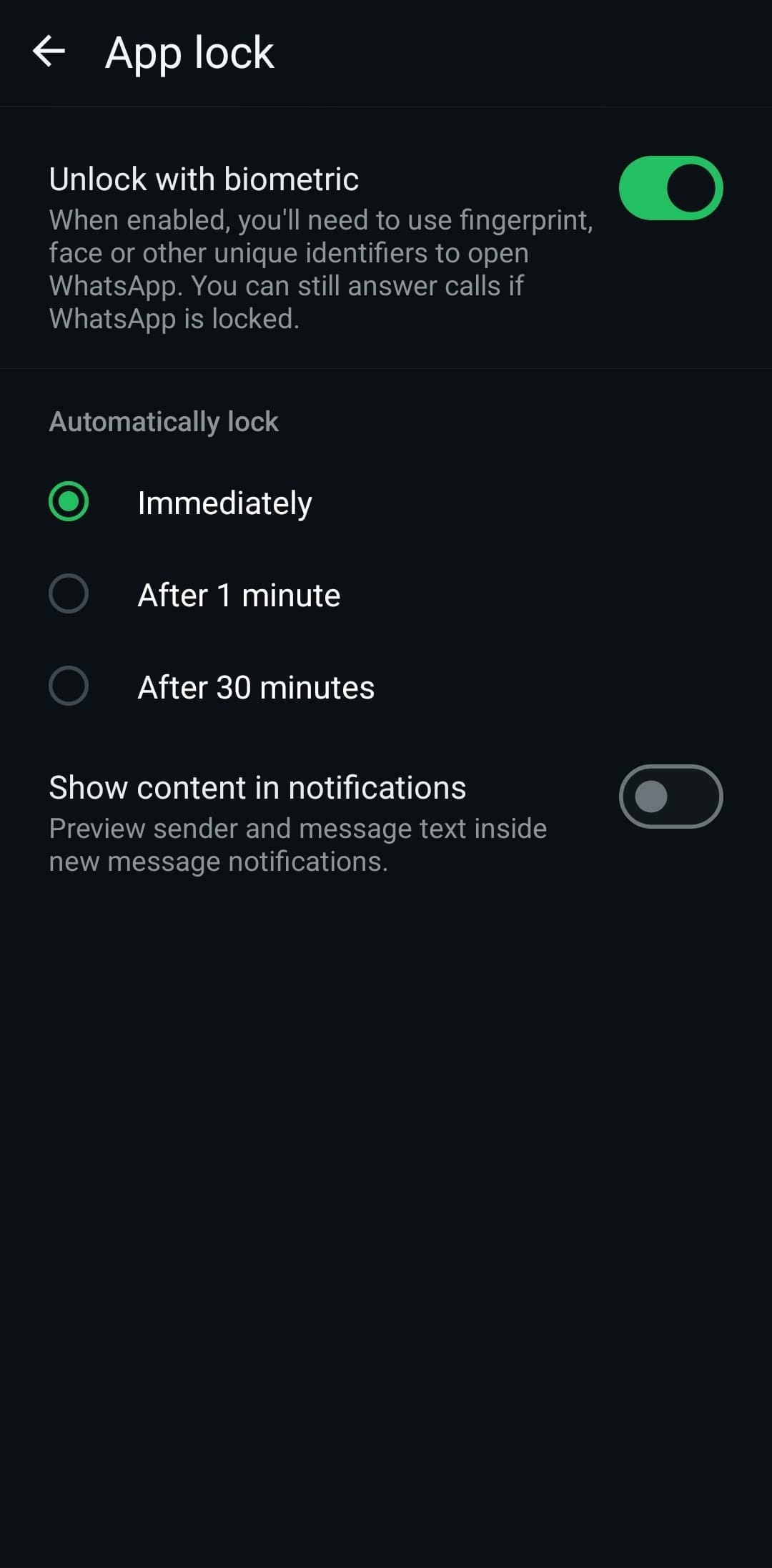Choose After 1 minute lock delay

(69, 594)
